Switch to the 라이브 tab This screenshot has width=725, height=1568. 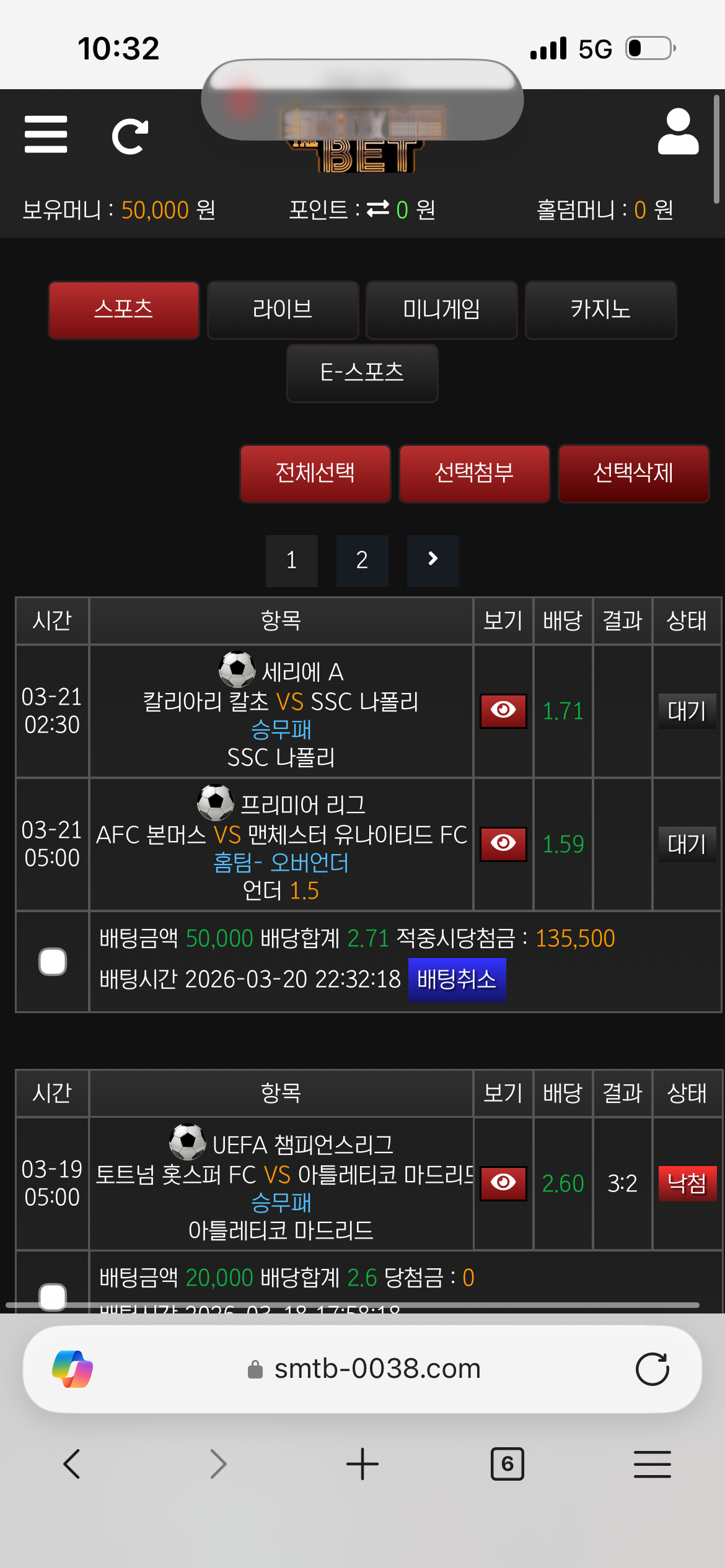point(283,310)
